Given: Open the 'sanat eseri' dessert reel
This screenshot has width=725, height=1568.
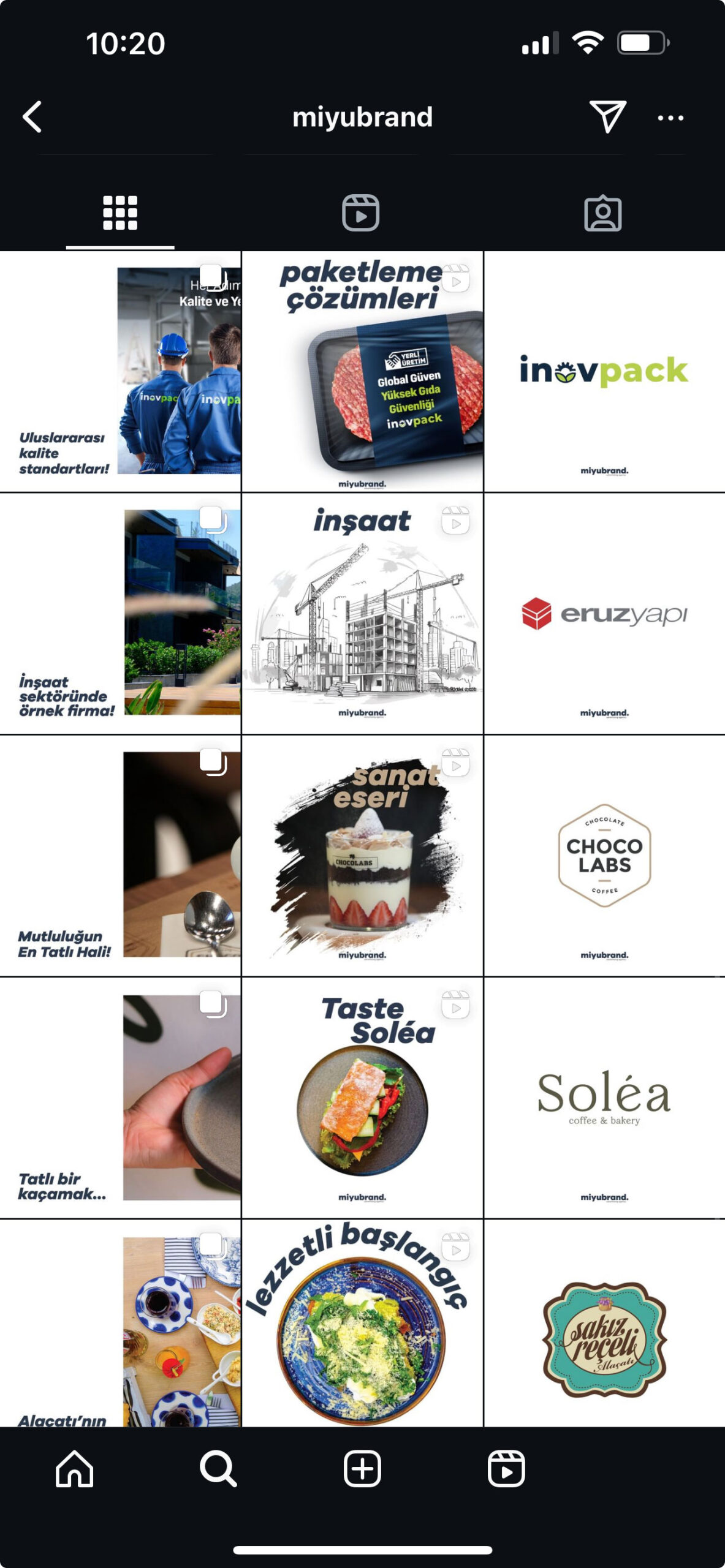Looking at the screenshot, I should (x=362, y=855).
